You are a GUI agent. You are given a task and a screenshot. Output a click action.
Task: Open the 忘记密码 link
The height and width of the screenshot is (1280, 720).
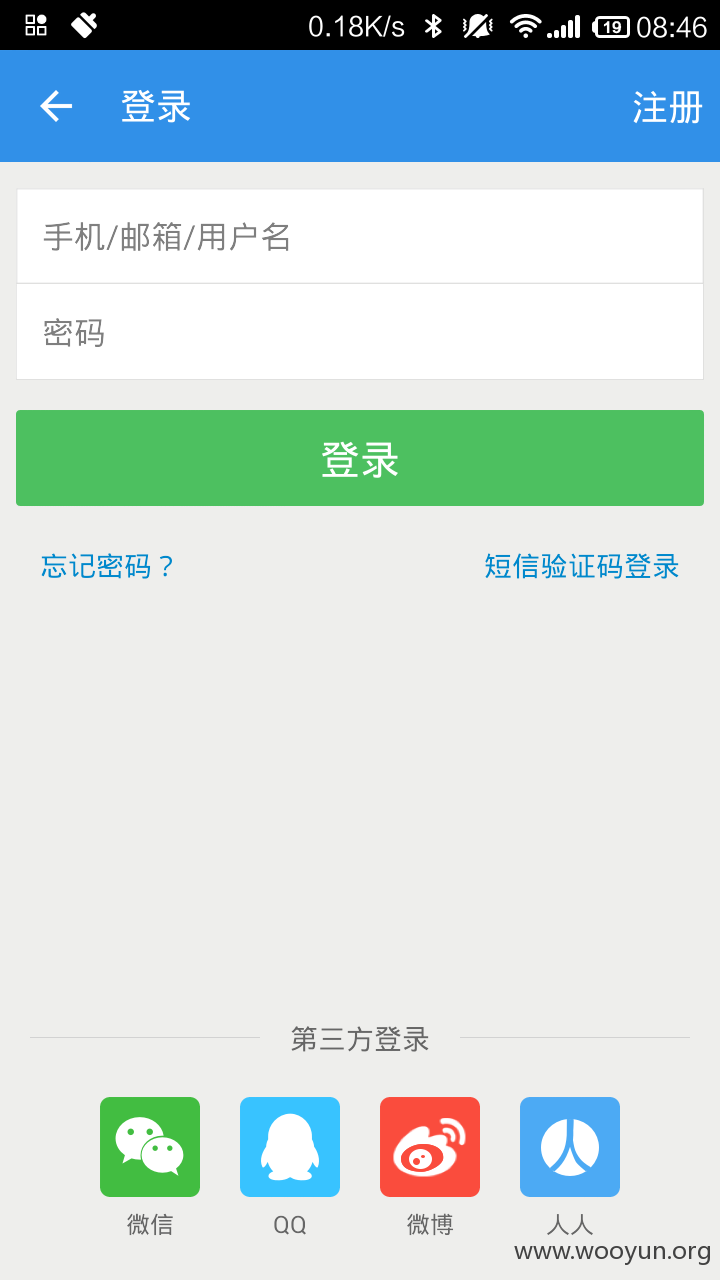108,566
